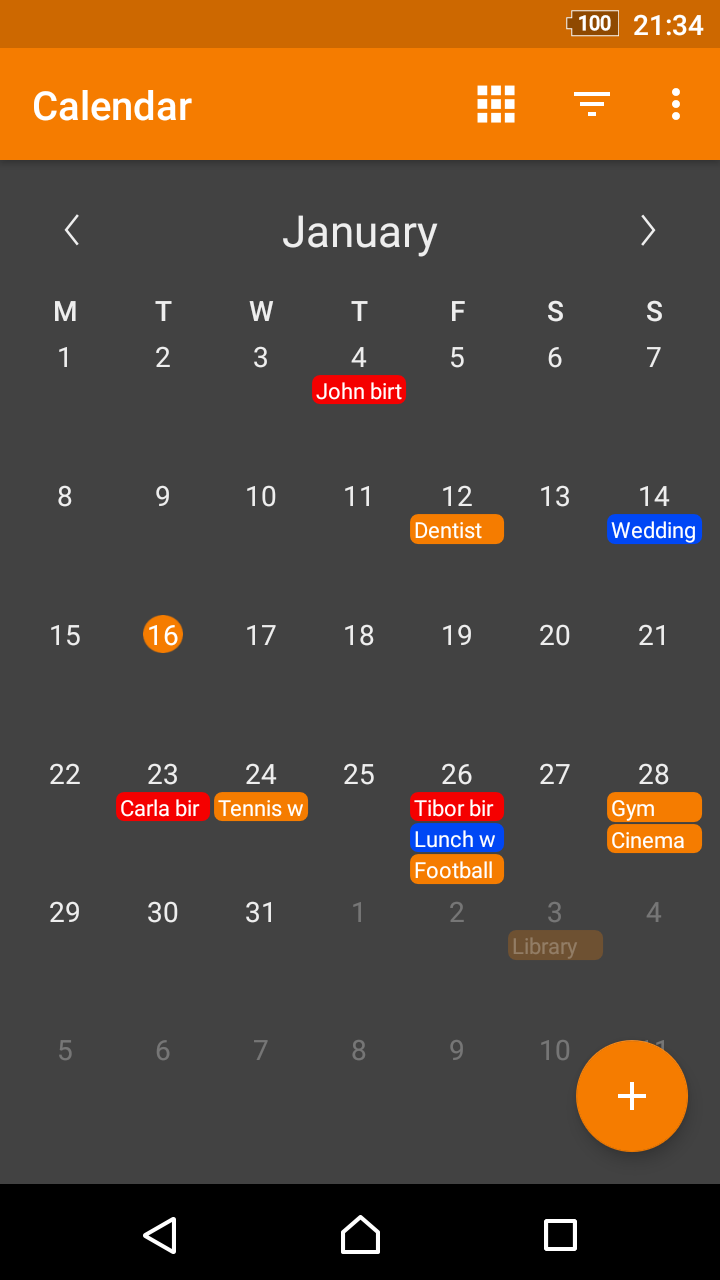Image resolution: width=720 pixels, height=1280 pixels.
Task: Open the overflow menu
Action: point(676,104)
